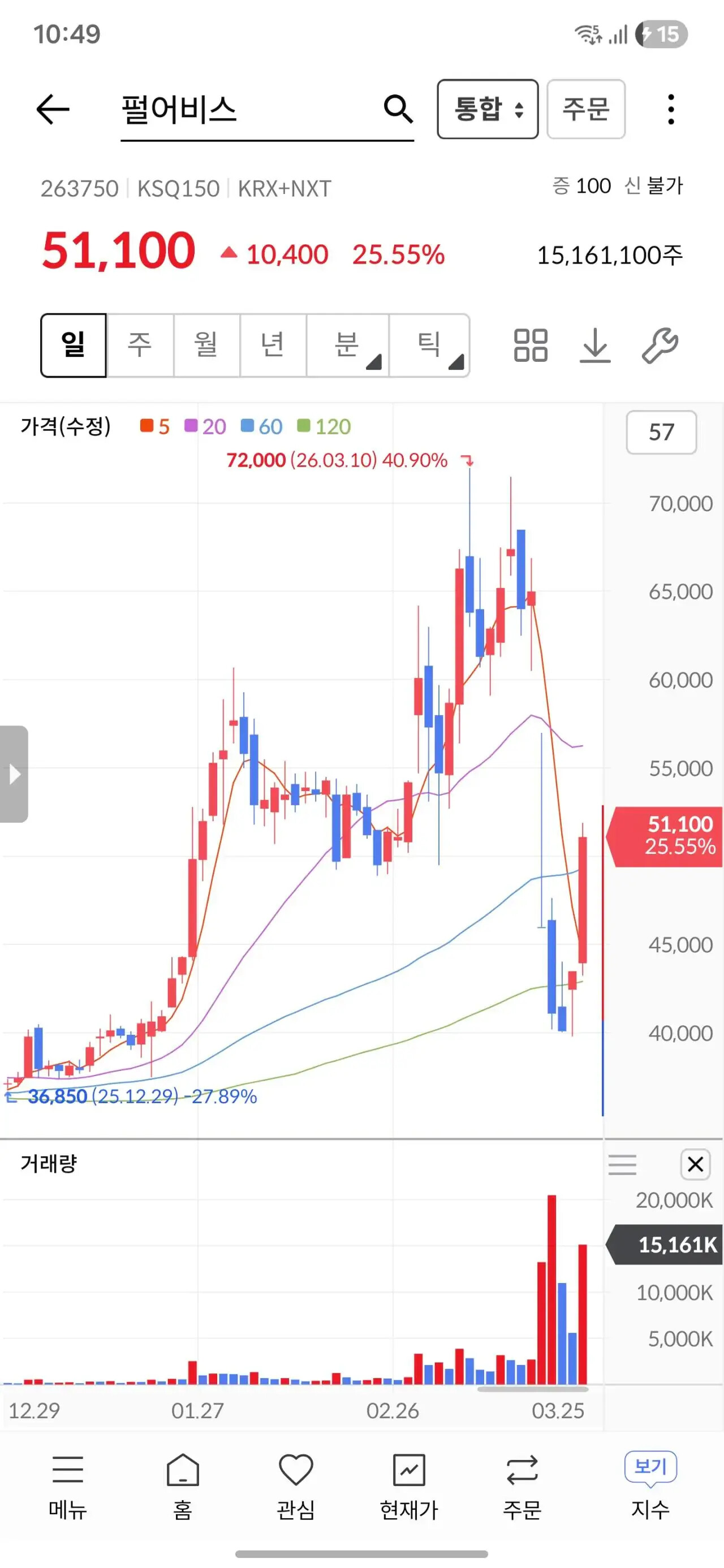Select the 분 (minute) chart option
The width and height of the screenshot is (724, 1568).
348,345
